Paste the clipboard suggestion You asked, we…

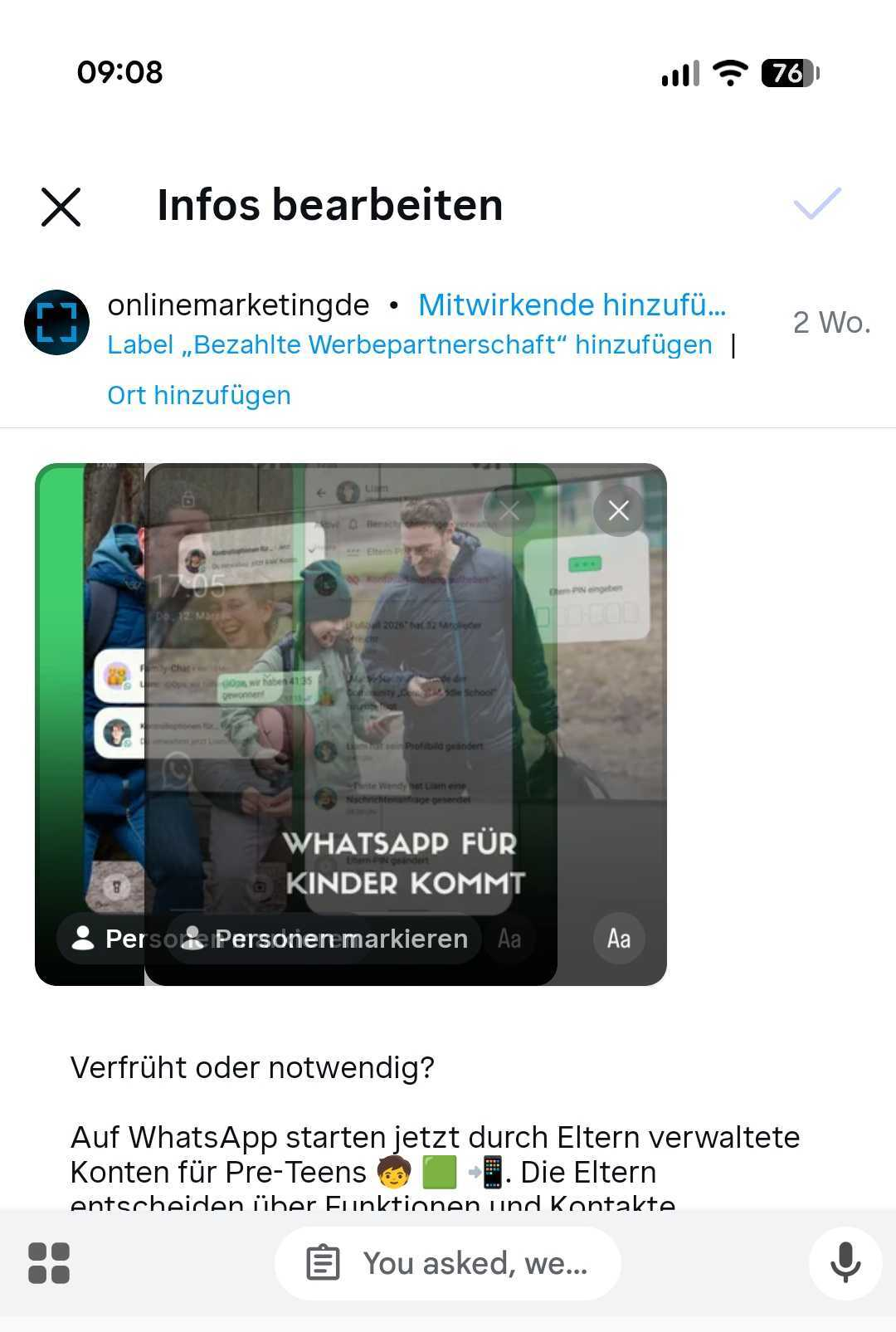[x=448, y=1263]
